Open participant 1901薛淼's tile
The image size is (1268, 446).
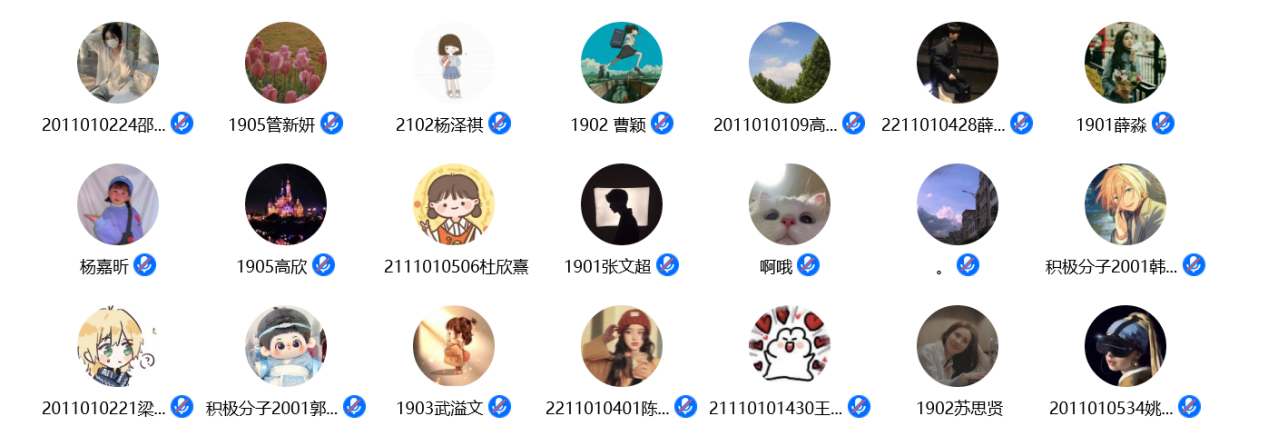tap(1125, 63)
